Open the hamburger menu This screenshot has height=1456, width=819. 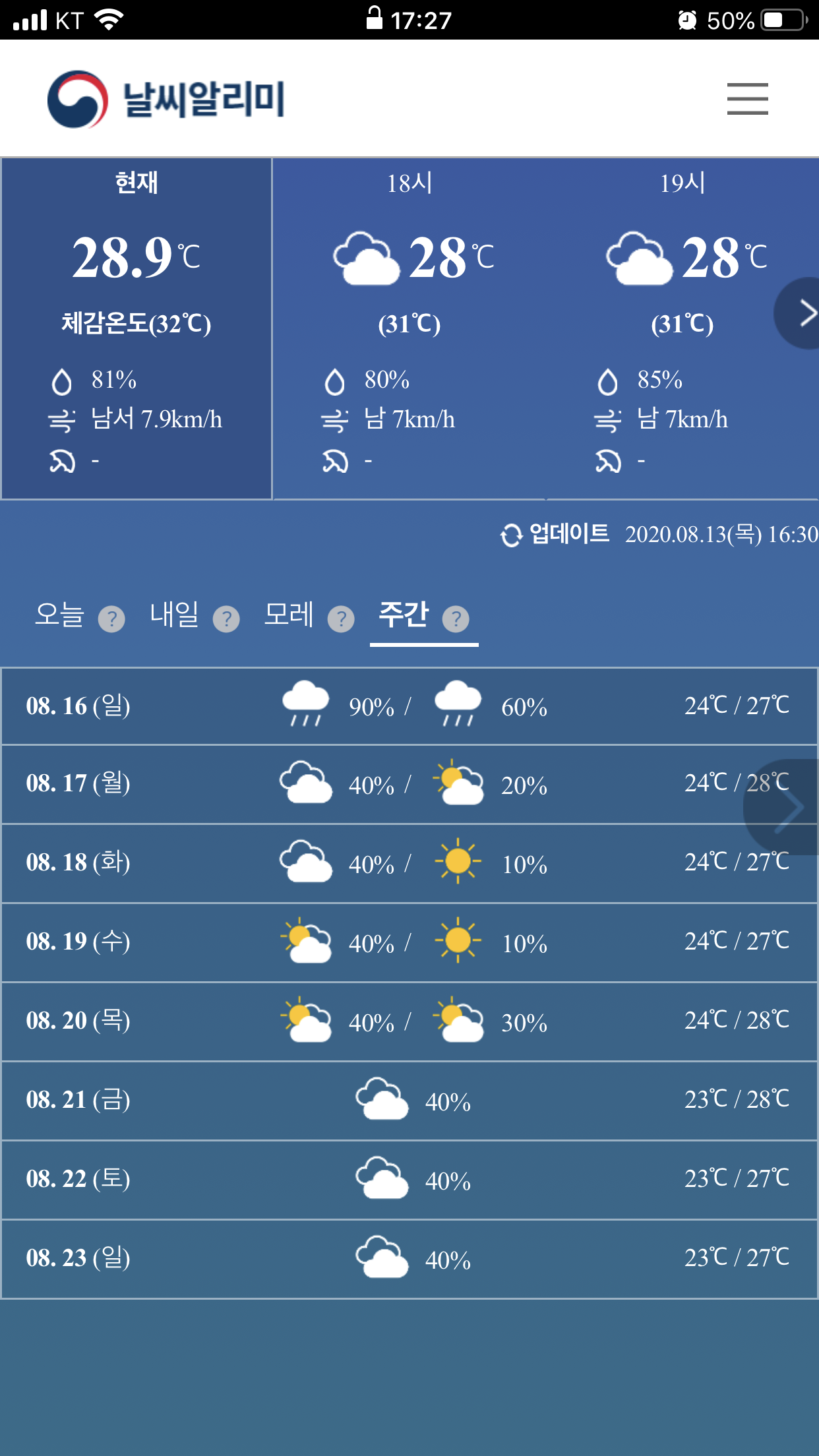coord(747,99)
